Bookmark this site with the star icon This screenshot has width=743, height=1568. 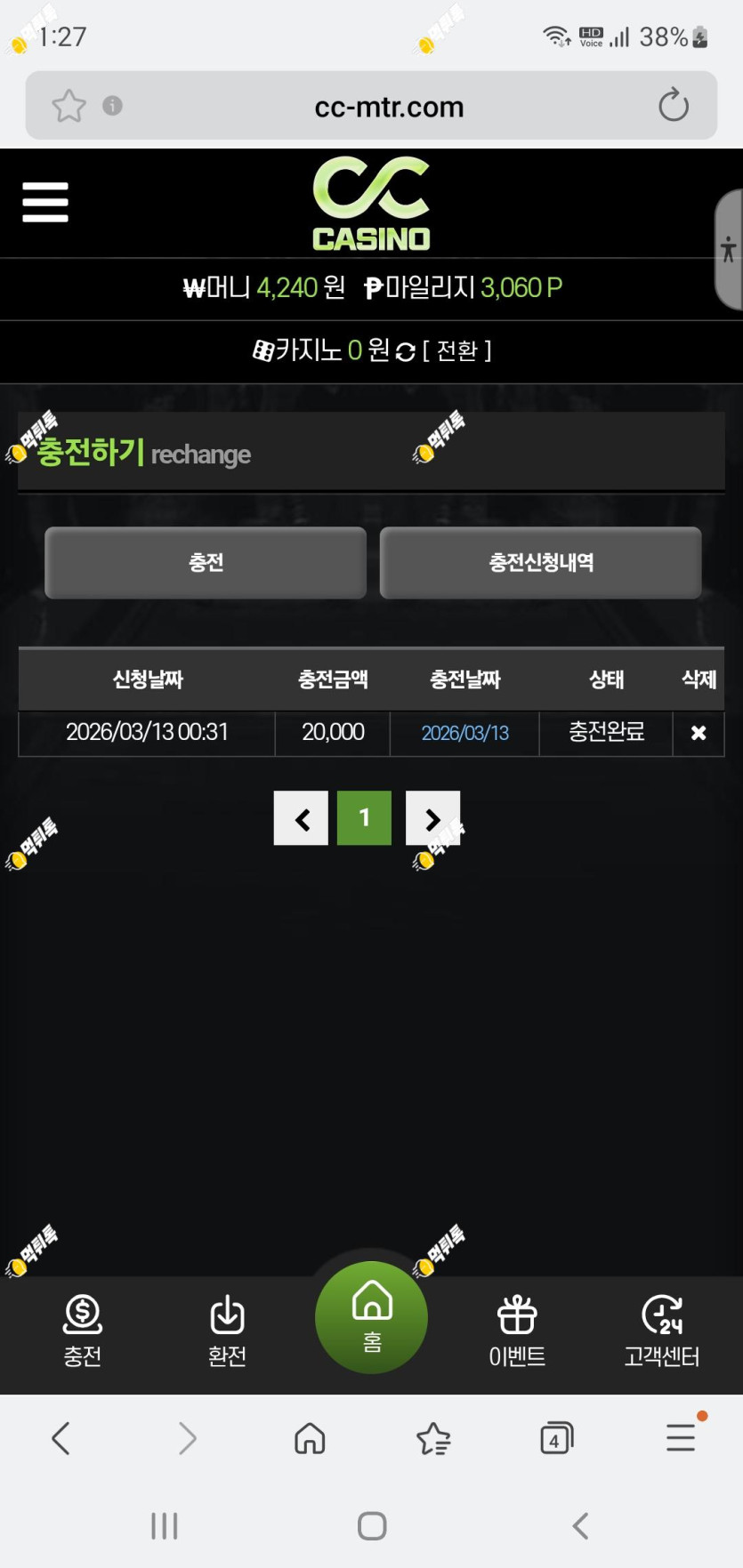[69, 106]
